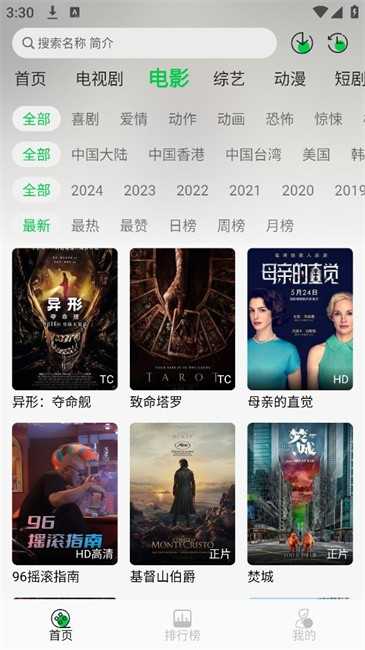Open the 排行榜 bottom tab

(182, 625)
